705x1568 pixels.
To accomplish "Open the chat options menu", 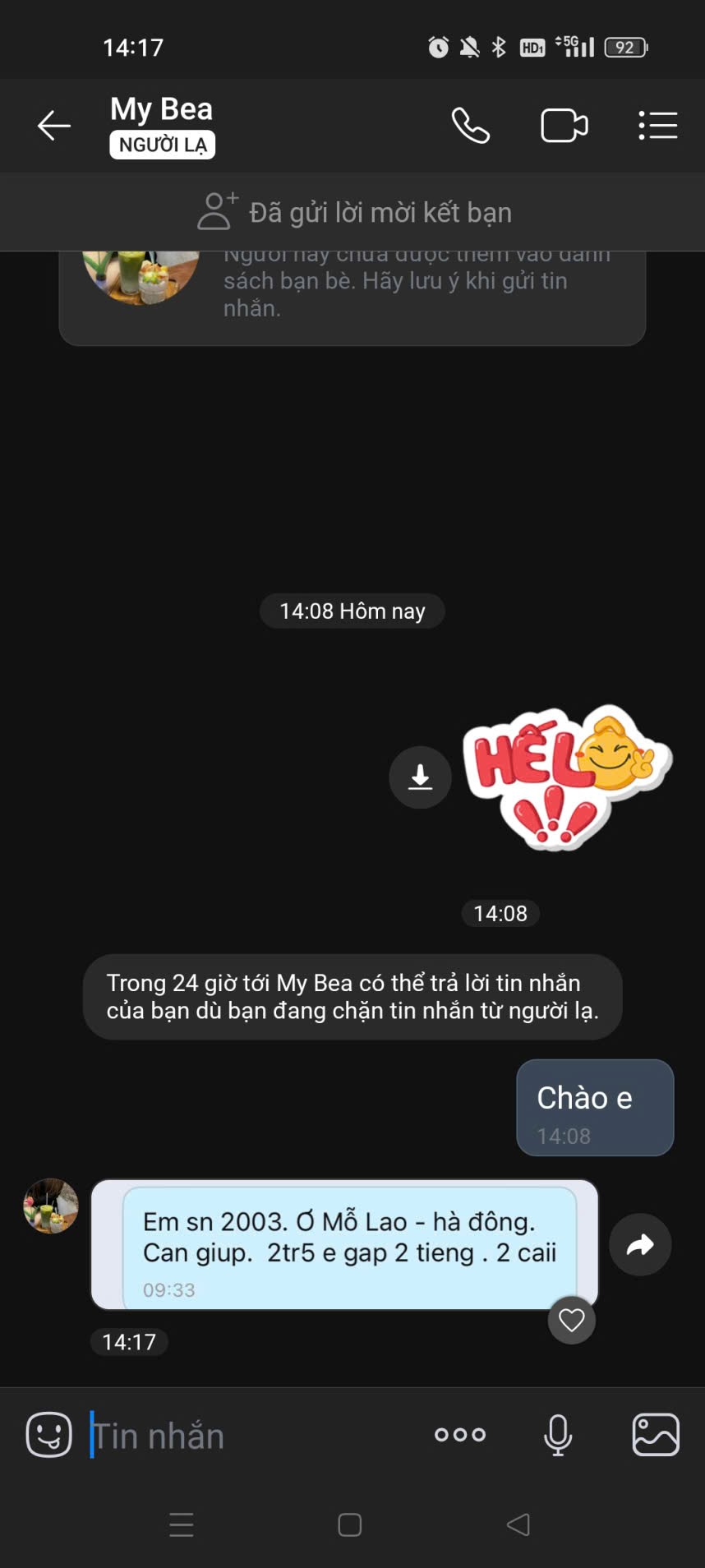I will point(657,126).
